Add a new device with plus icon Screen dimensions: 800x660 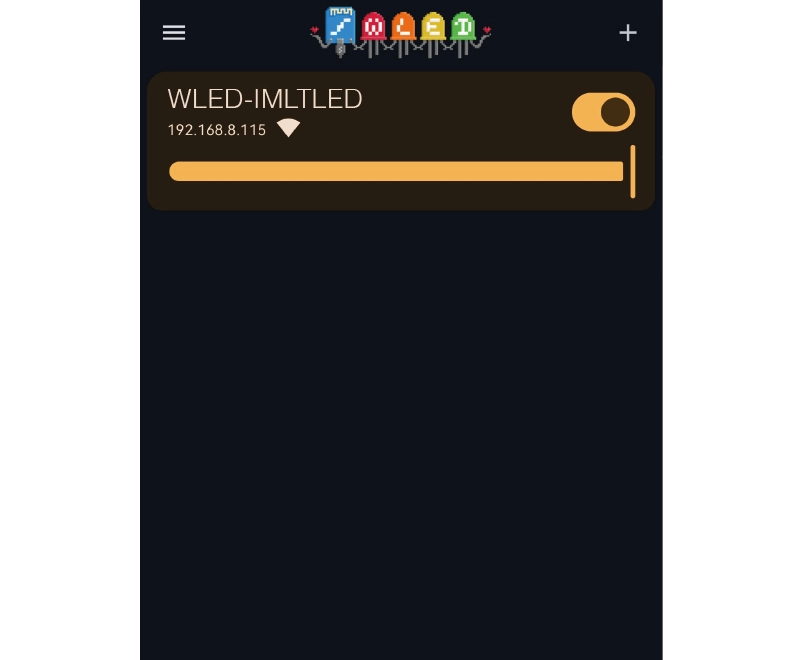(x=628, y=33)
